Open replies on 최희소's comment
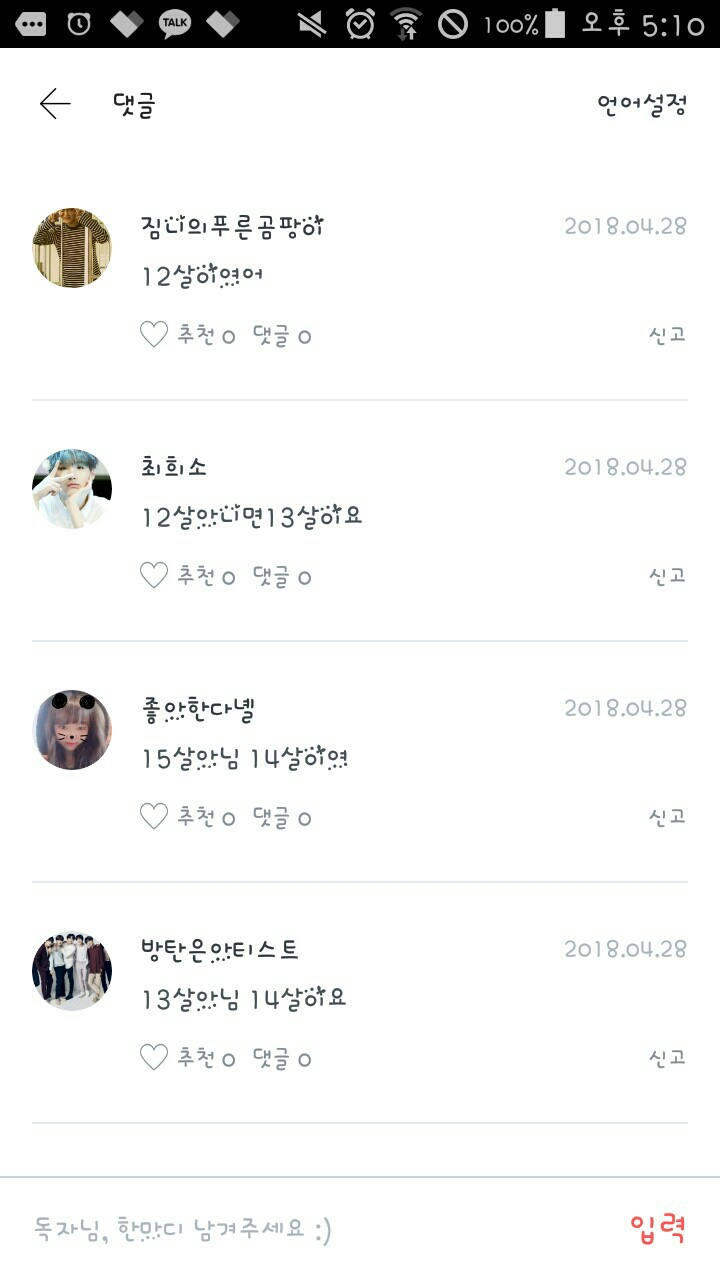The width and height of the screenshot is (720, 1280). click(x=282, y=576)
